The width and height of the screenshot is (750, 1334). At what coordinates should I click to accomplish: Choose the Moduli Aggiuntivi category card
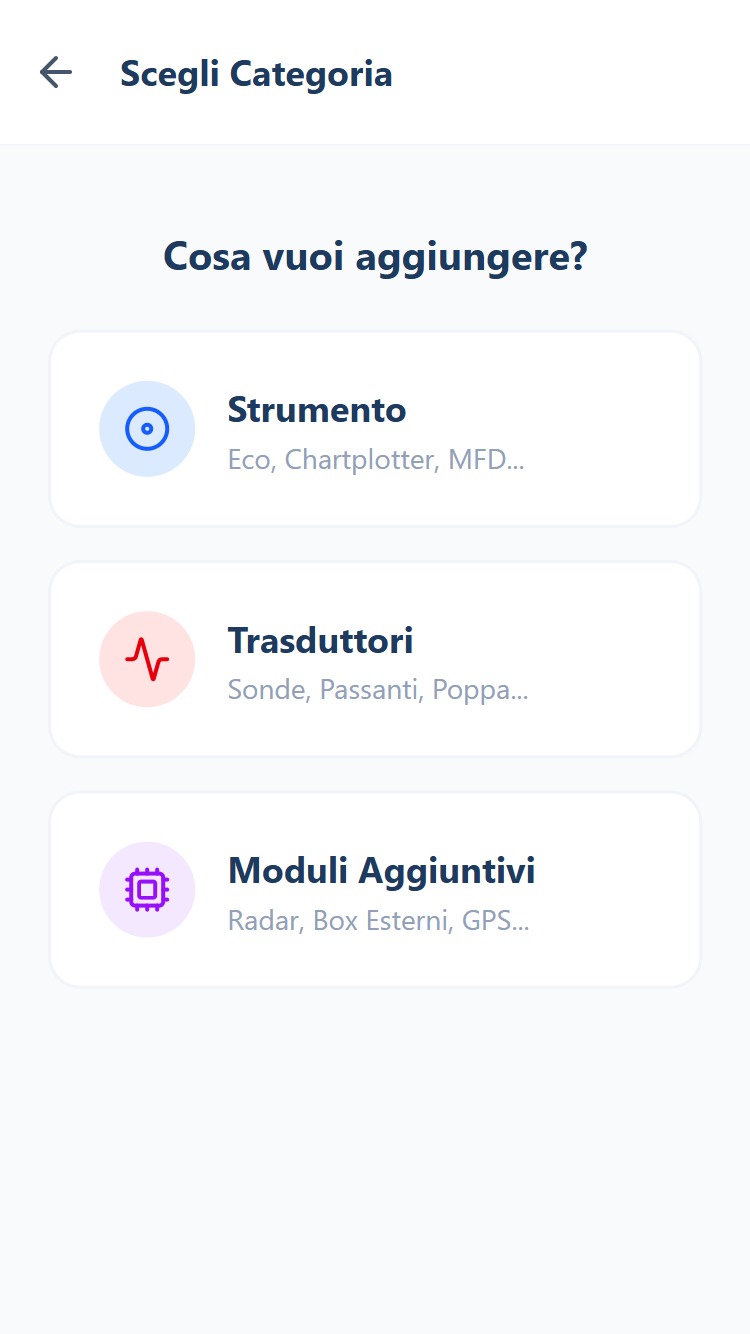[x=375, y=889]
